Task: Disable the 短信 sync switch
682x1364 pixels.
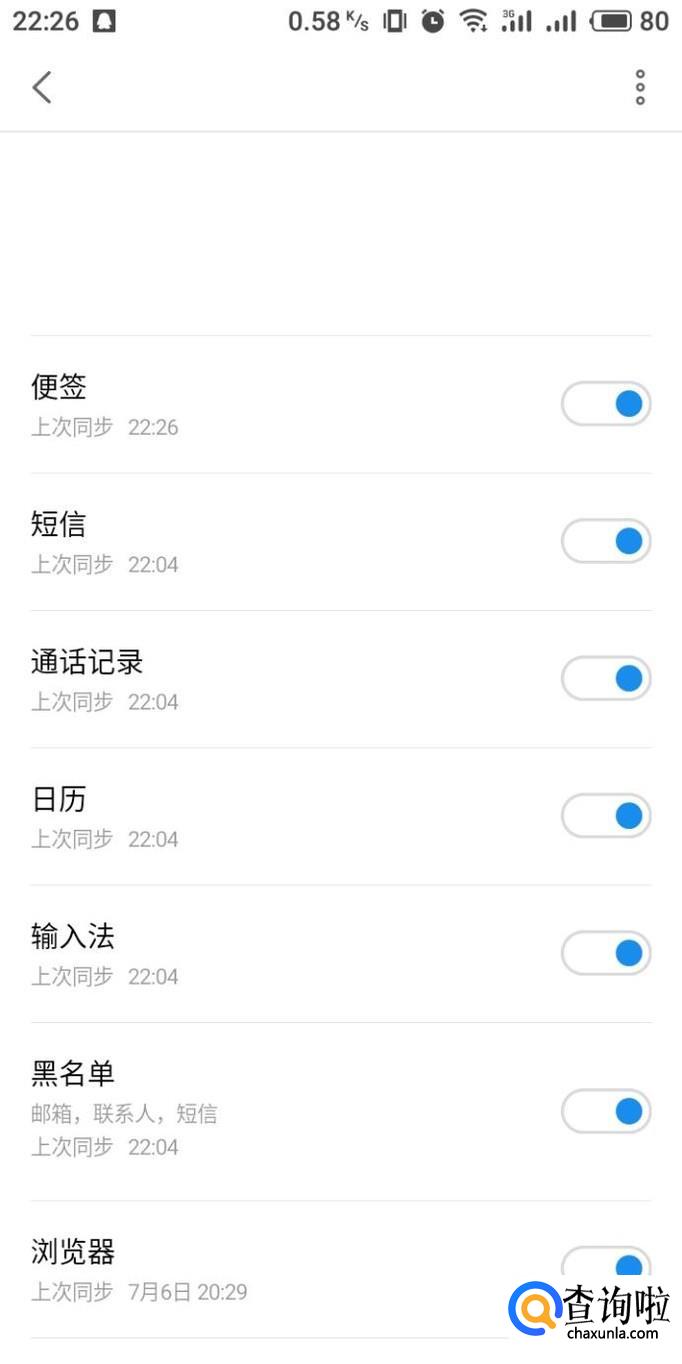Action: 606,541
